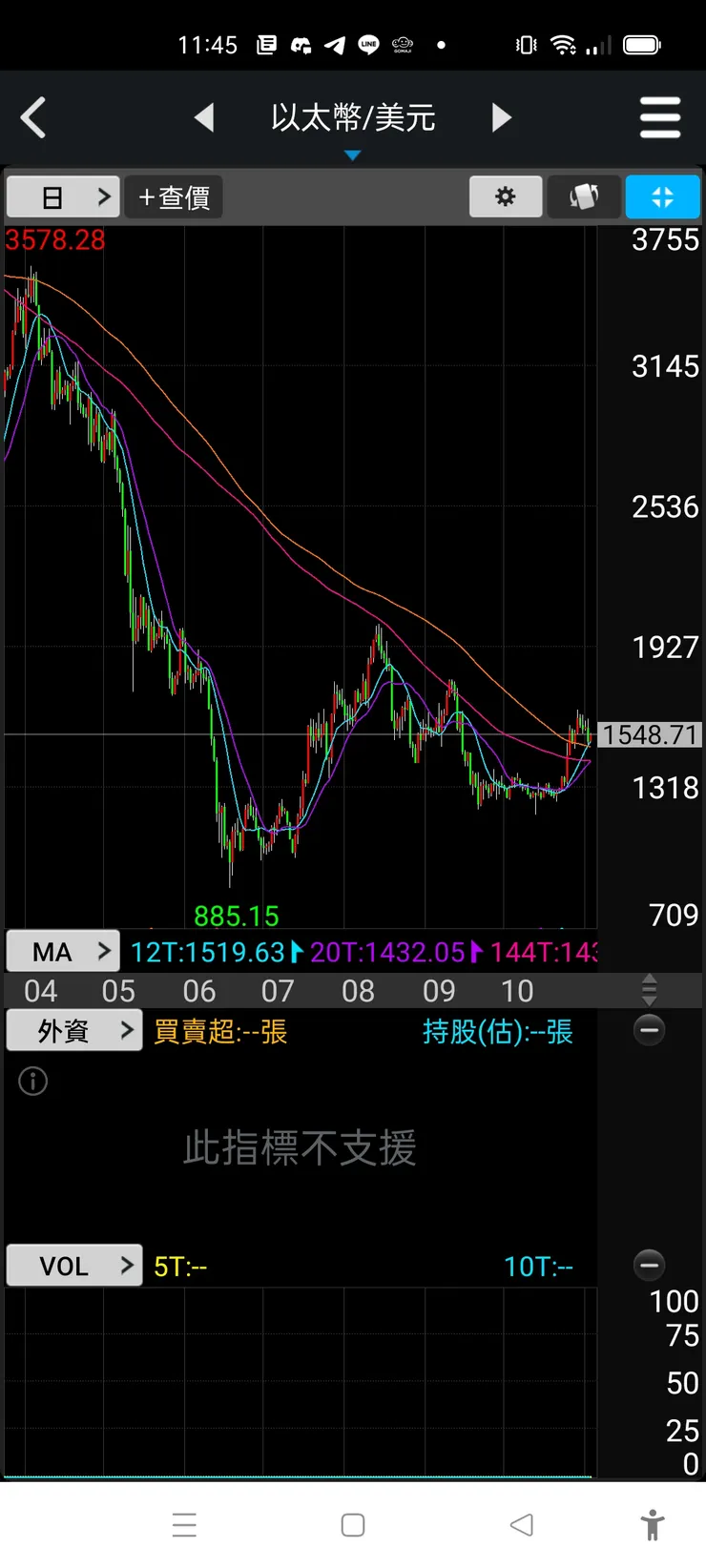
Task: Open the system recent apps
Action: pyautogui.click(x=185, y=1525)
